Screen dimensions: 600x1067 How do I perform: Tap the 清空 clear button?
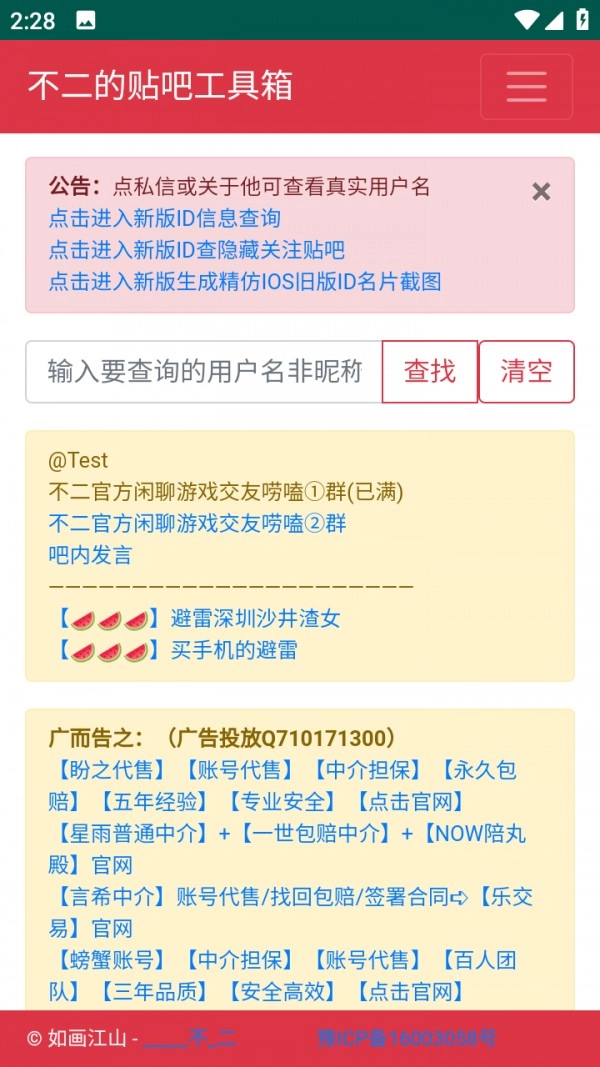click(526, 372)
